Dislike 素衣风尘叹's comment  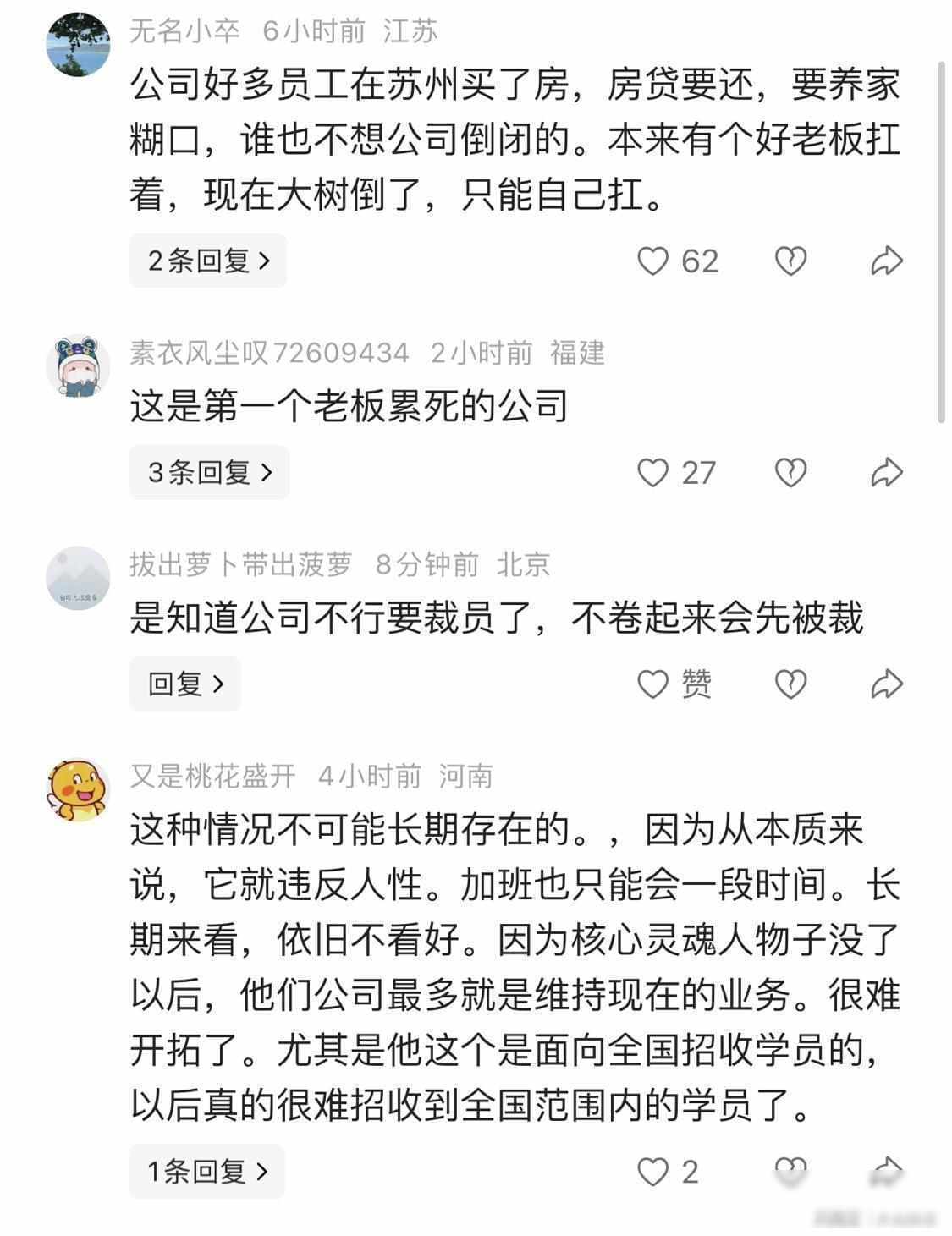pos(790,473)
